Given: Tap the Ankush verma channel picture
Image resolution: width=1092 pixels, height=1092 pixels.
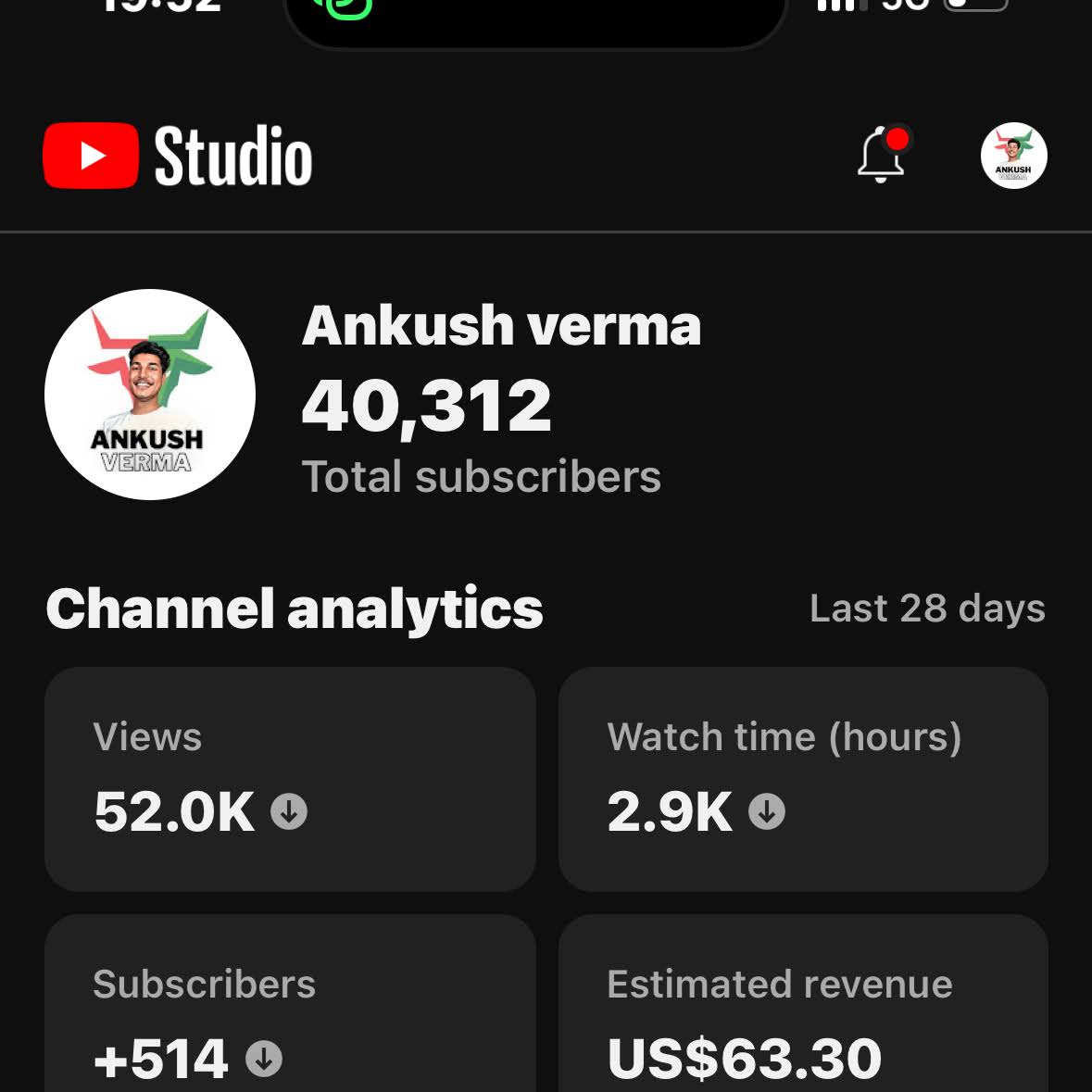Looking at the screenshot, I should (x=150, y=395).
